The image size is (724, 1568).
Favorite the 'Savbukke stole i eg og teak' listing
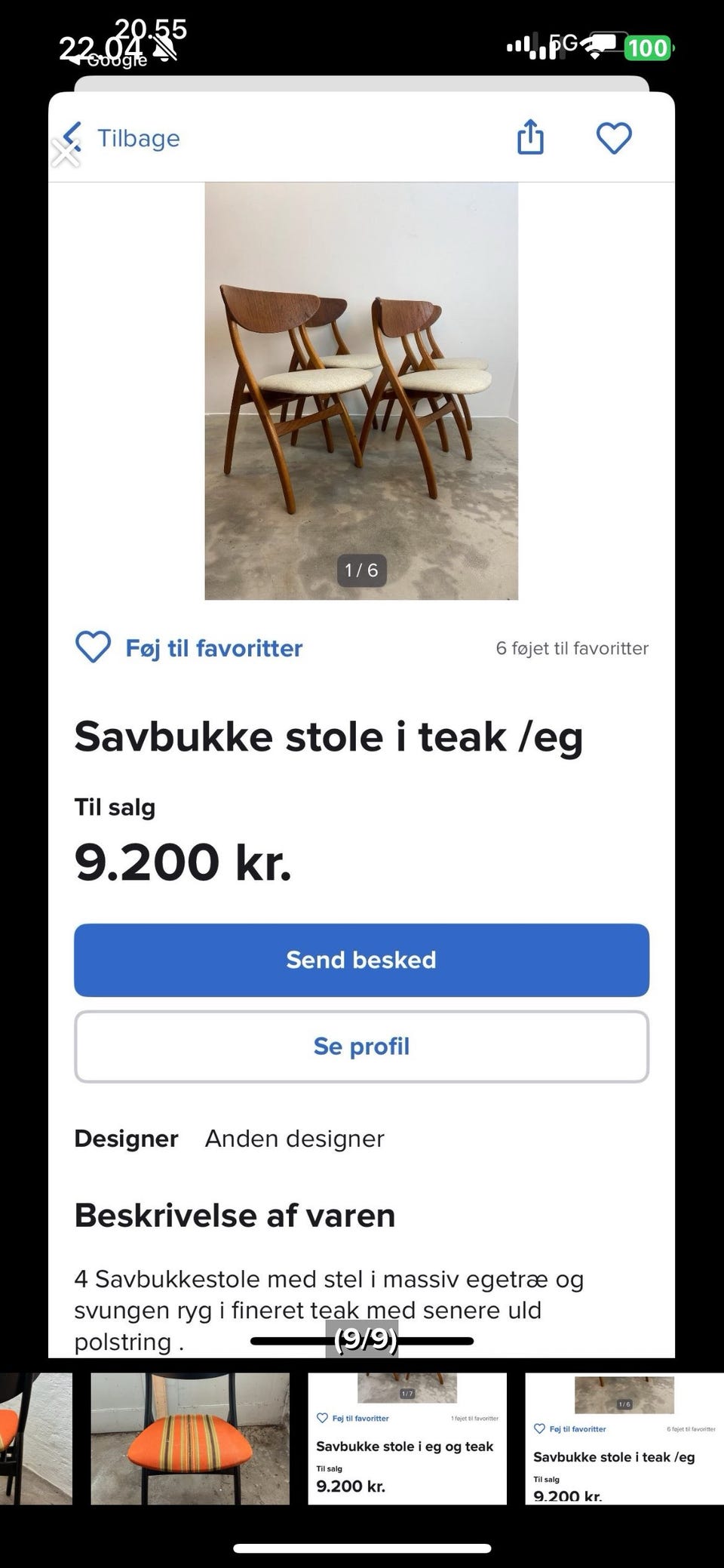coord(322,1417)
